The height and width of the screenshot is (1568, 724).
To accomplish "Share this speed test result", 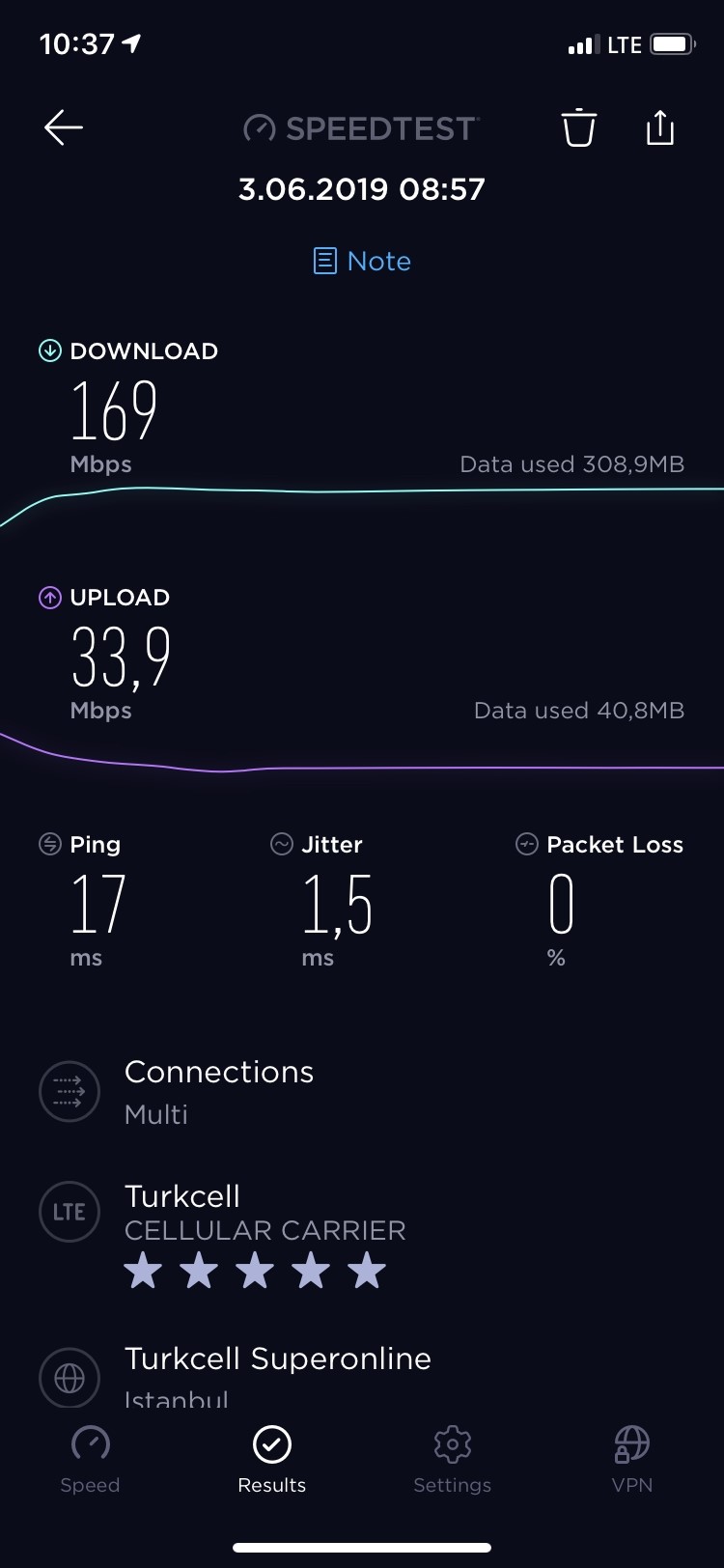I will point(660,127).
